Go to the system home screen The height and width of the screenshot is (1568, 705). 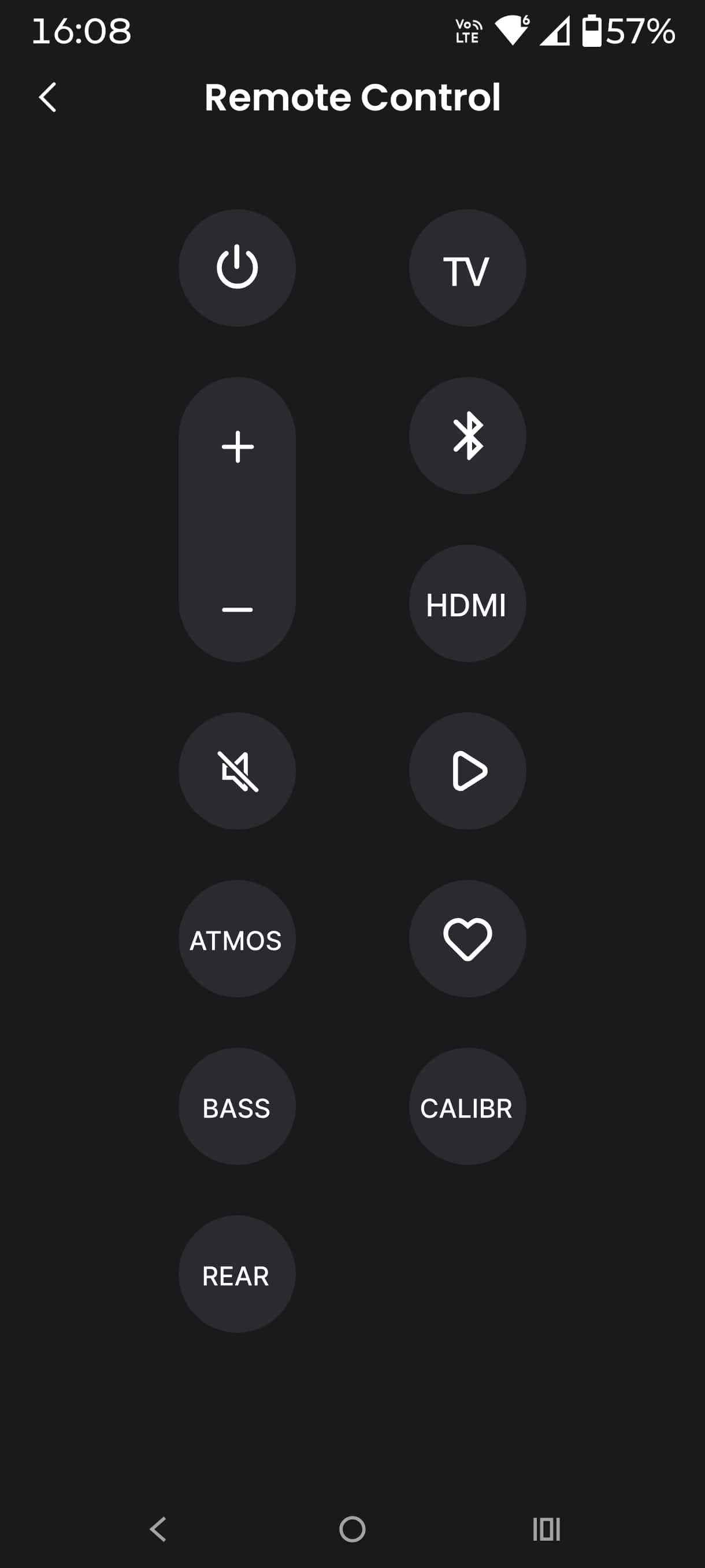click(x=352, y=1529)
